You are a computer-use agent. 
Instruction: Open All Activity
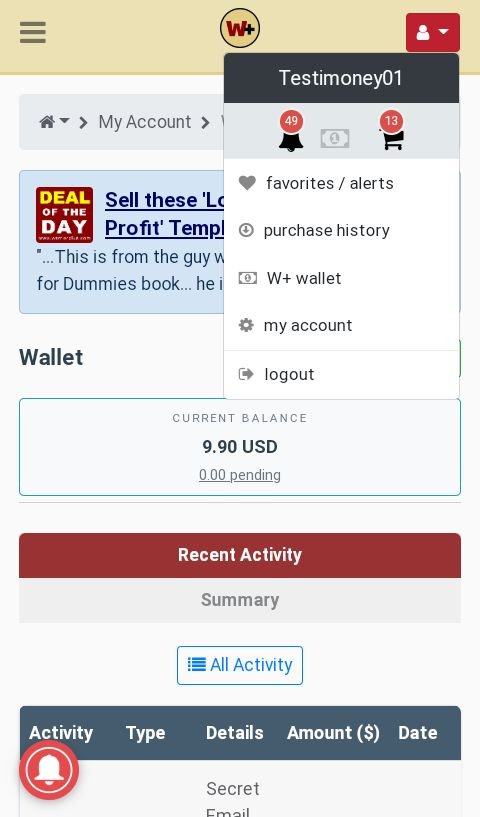pyautogui.click(x=240, y=665)
